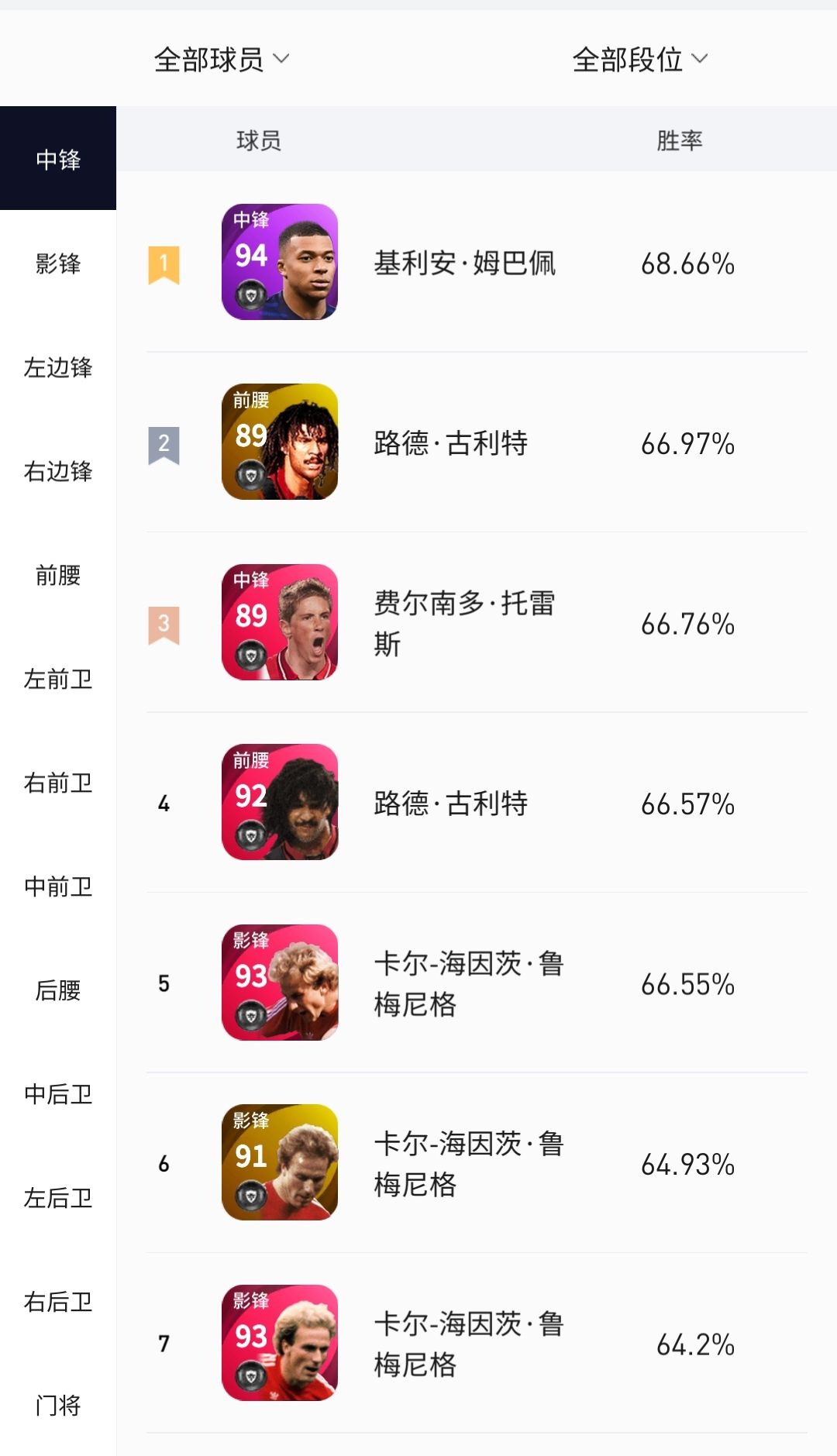Switch to the 中前卫 position tab
The image size is (837, 1456).
[x=58, y=886]
